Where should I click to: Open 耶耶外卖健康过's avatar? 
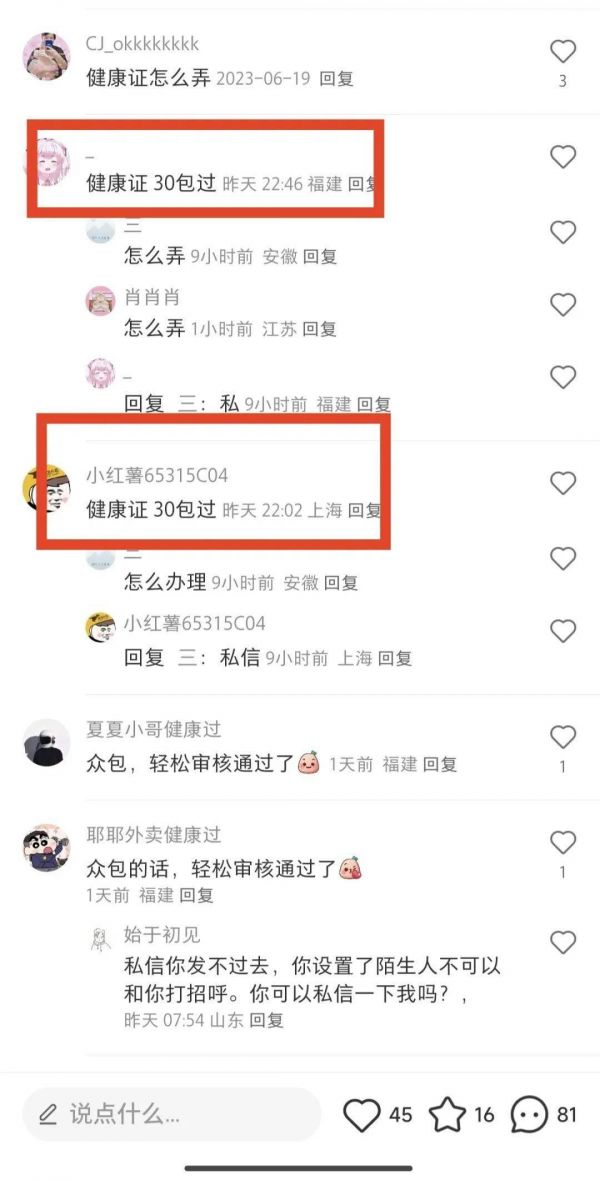[x=47, y=848]
